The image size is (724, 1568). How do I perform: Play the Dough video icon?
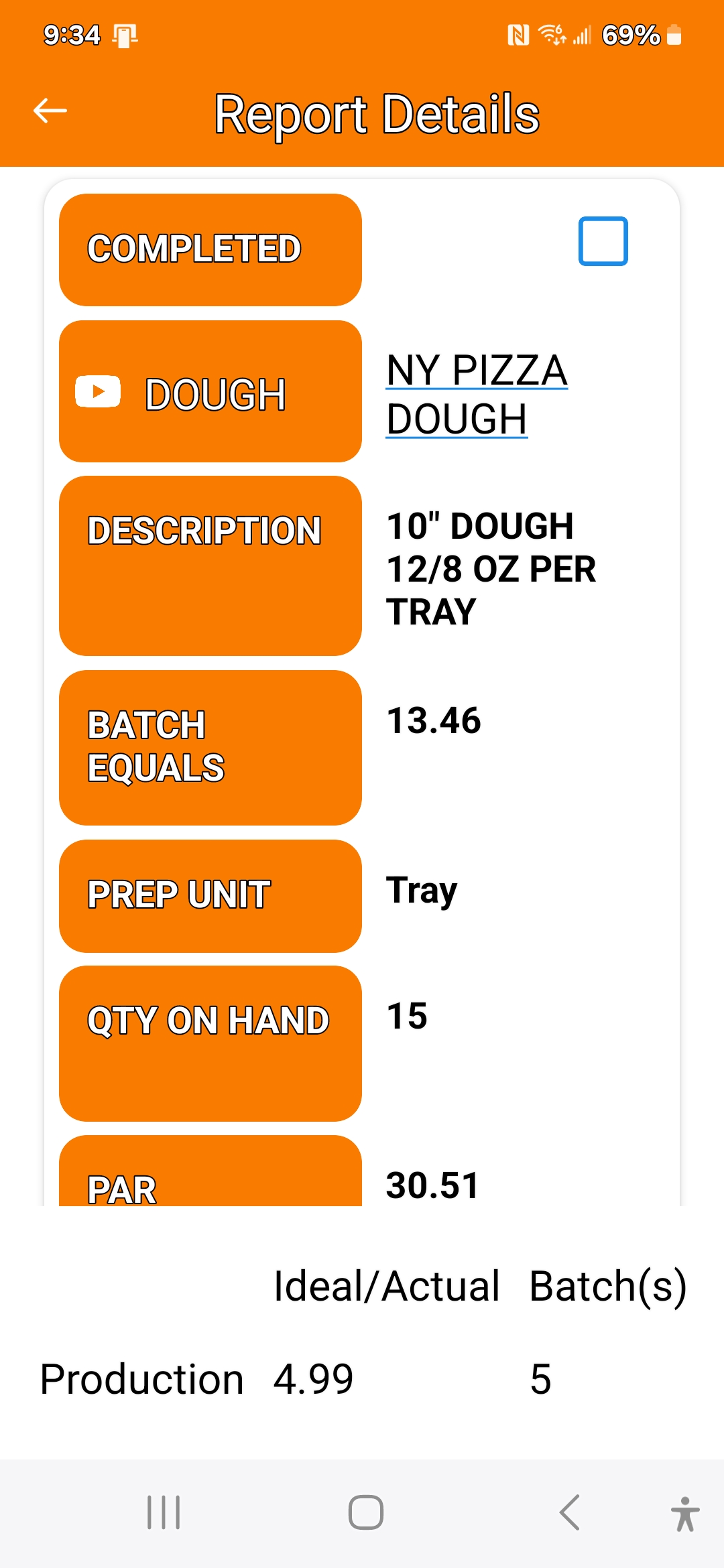[98, 391]
